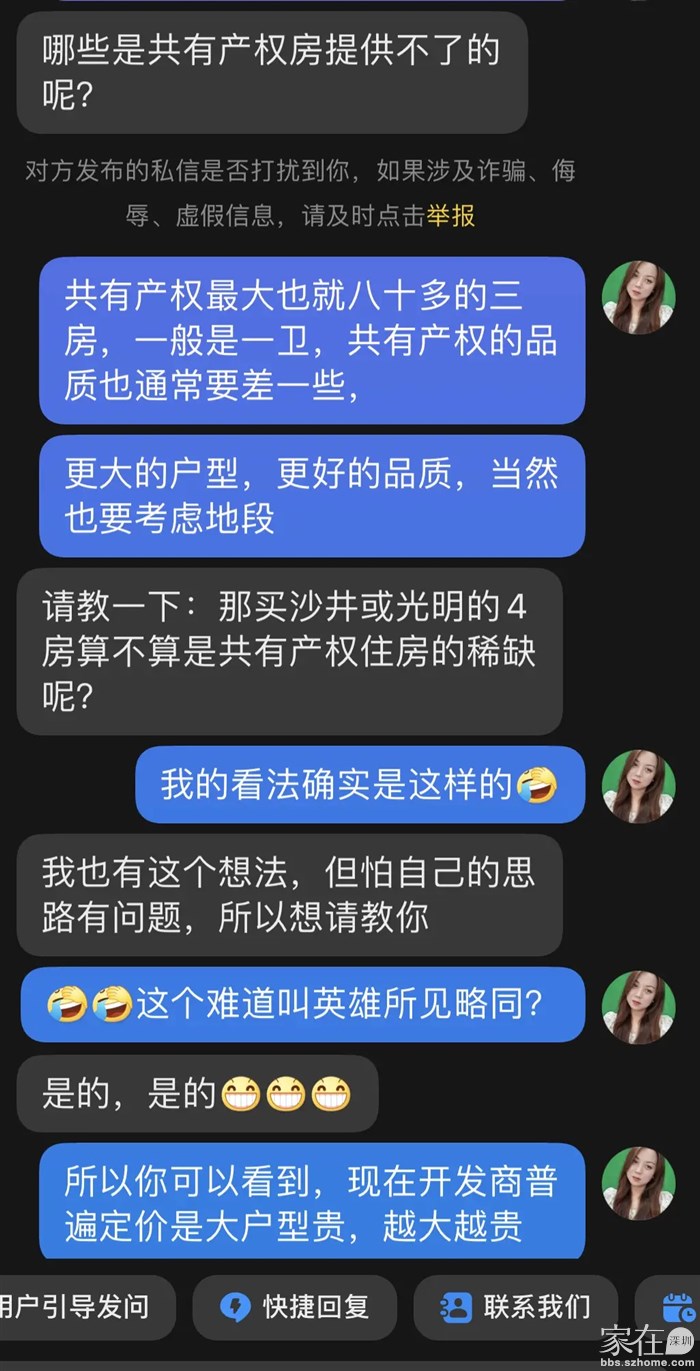The image size is (700, 1371).
Task: View the sender's profile next to the 英雄所见略同 message
Action: click(x=638, y=1007)
